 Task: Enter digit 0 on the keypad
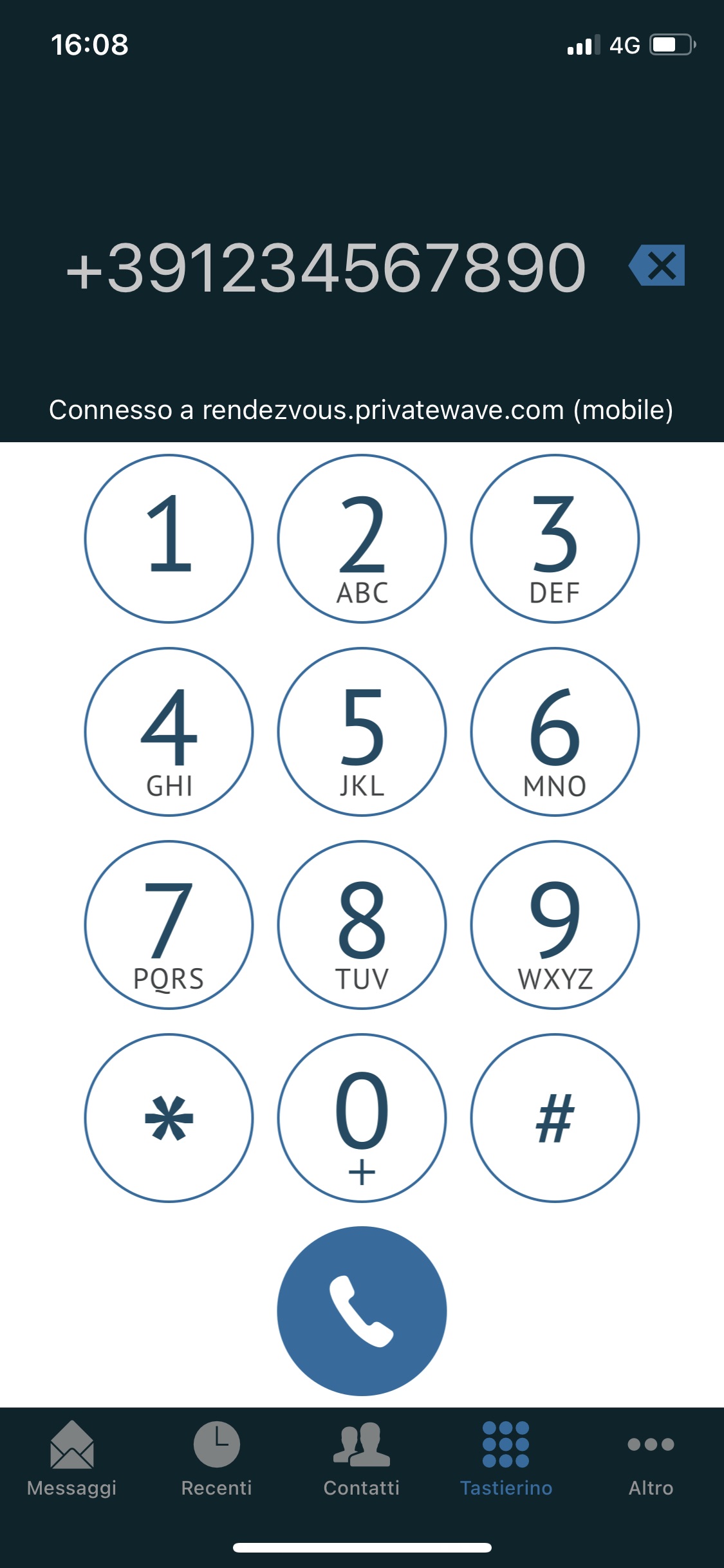coord(362,1118)
